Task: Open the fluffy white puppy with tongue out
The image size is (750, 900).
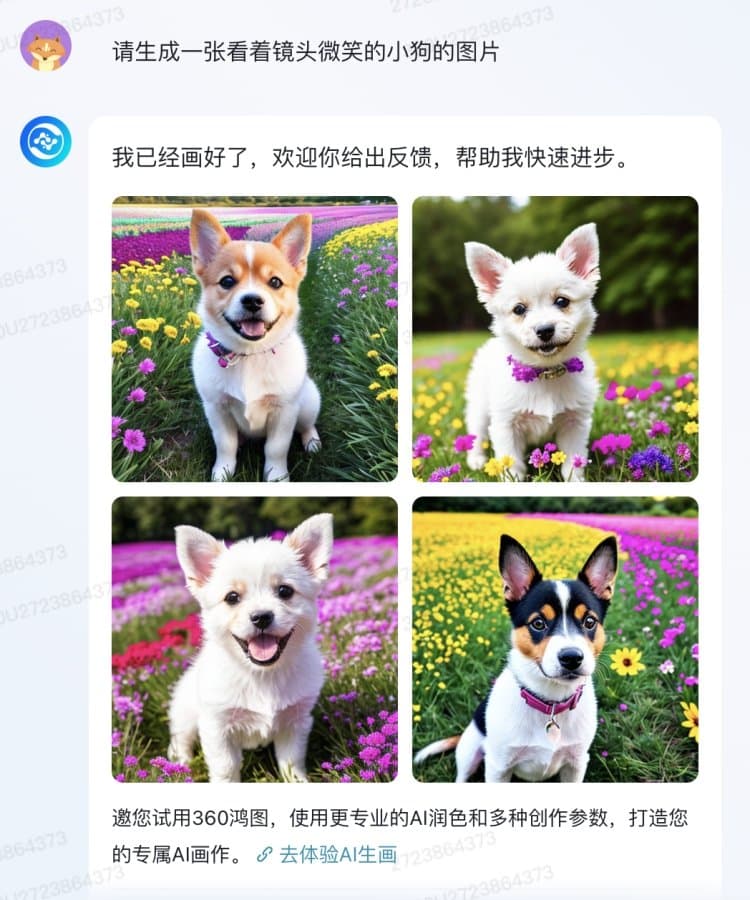Action: coord(254,639)
